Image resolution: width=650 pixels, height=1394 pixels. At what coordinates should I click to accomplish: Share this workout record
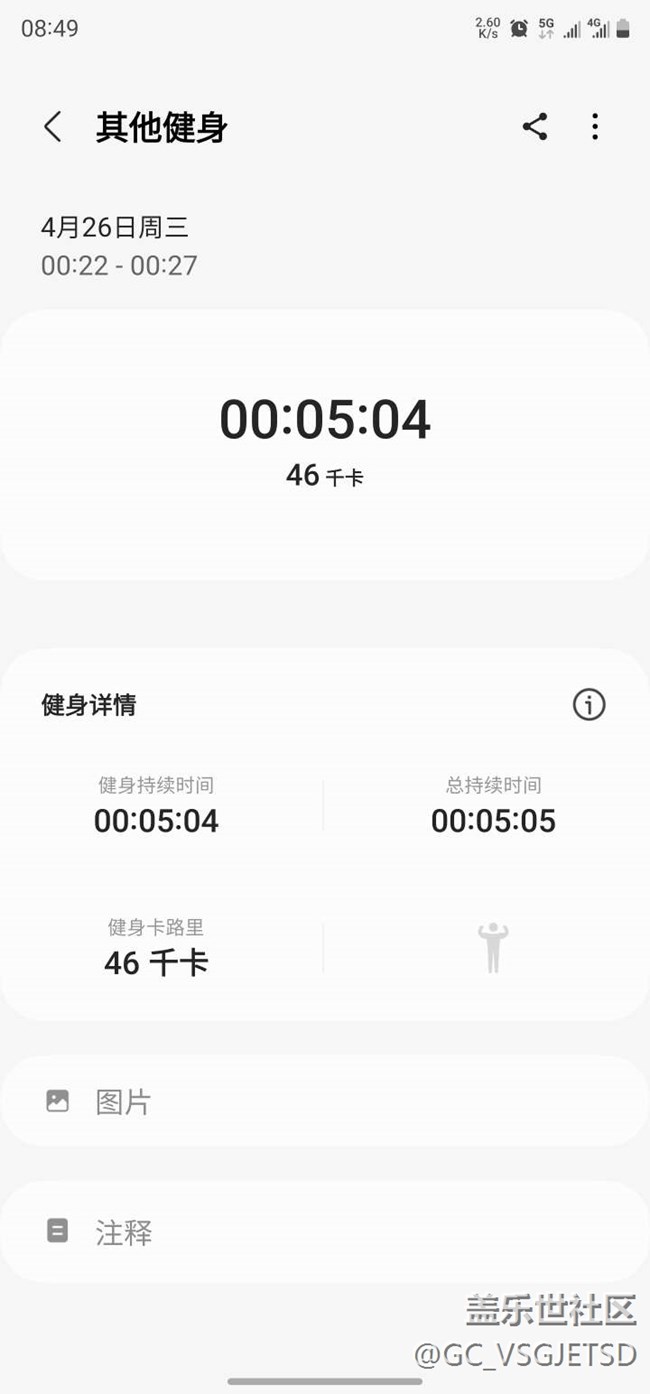[x=535, y=127]
